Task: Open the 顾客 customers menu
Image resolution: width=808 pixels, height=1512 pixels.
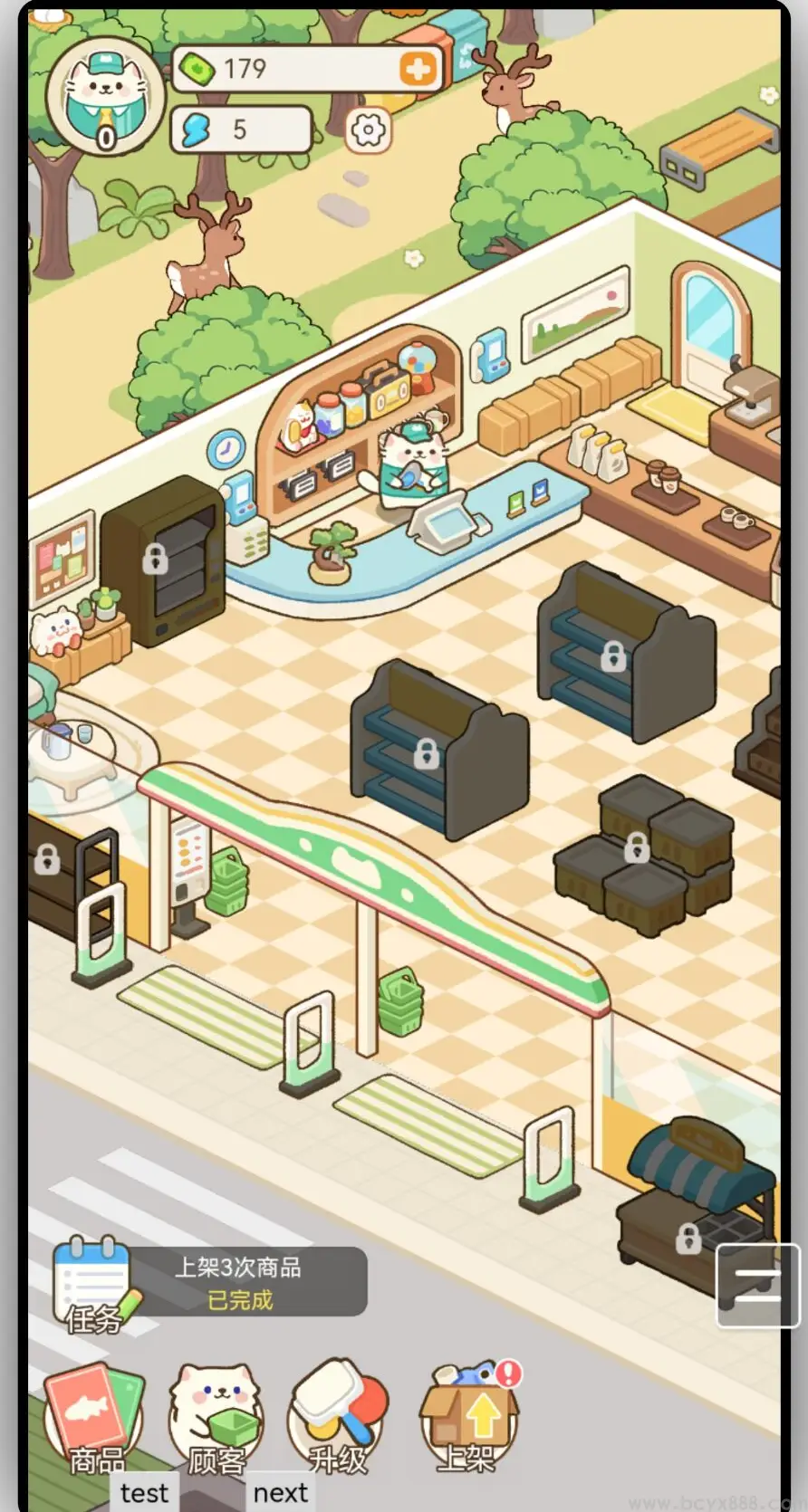Action: (x=216, y=1419)
